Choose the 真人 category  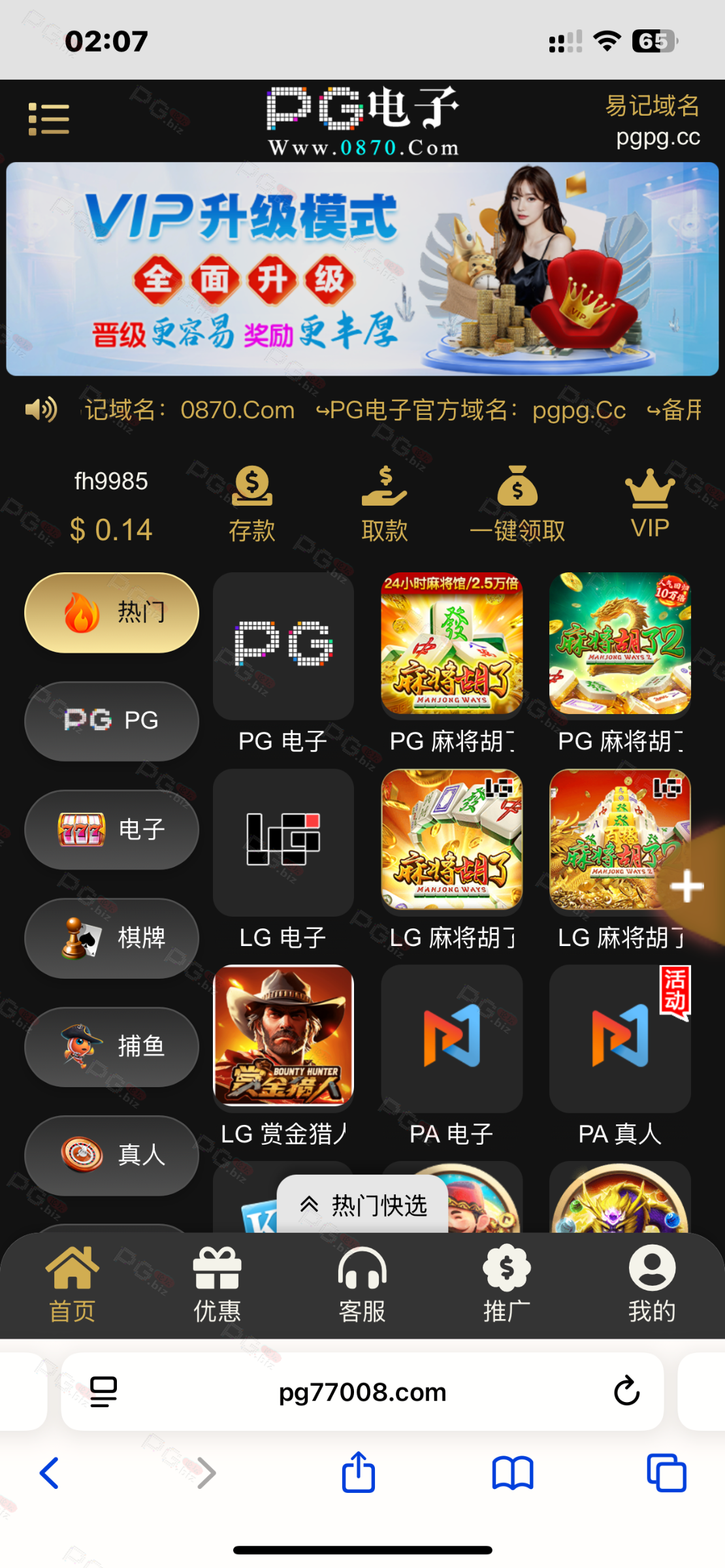(x=112, y=1155)
